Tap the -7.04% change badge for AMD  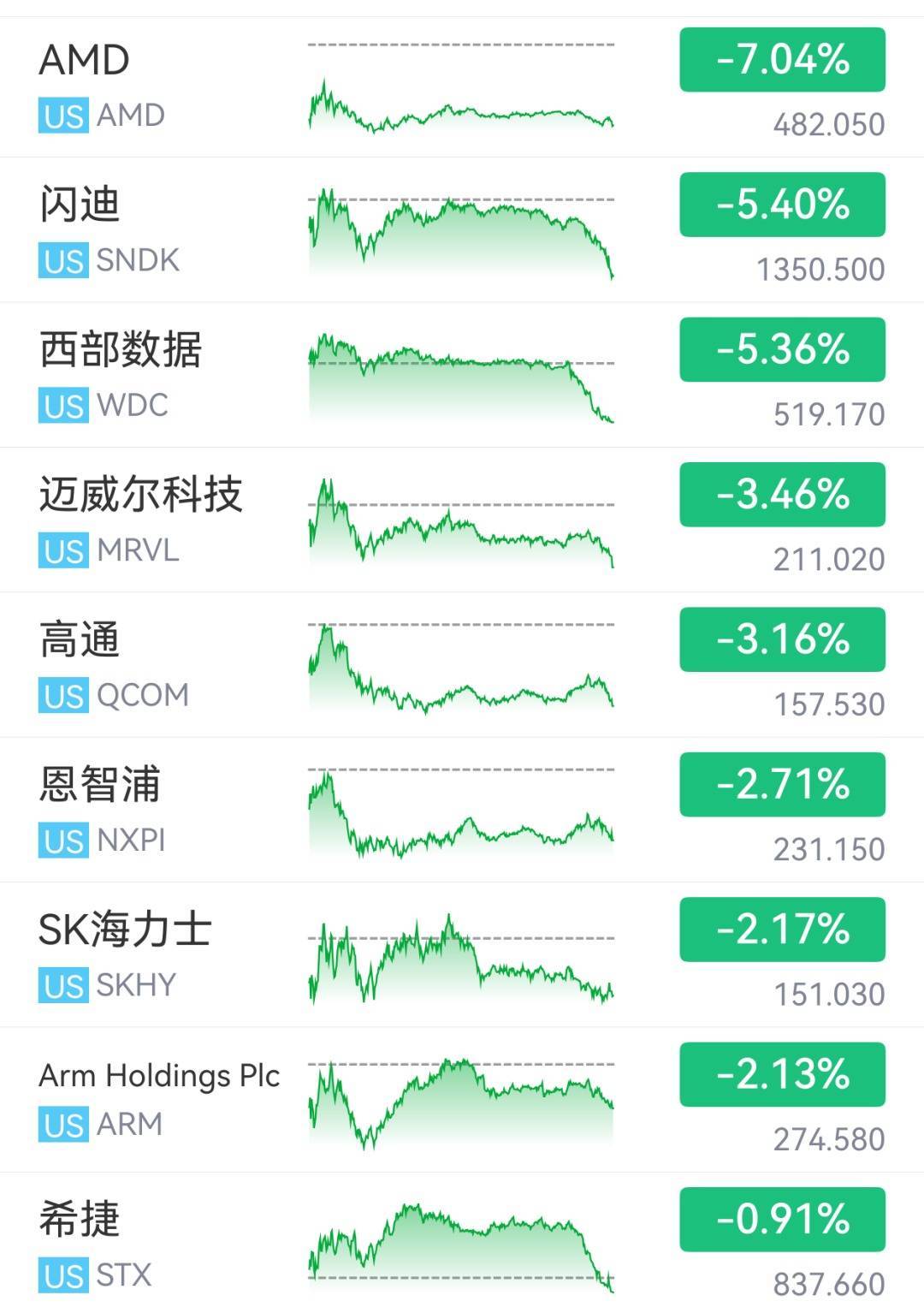point(782,60)
